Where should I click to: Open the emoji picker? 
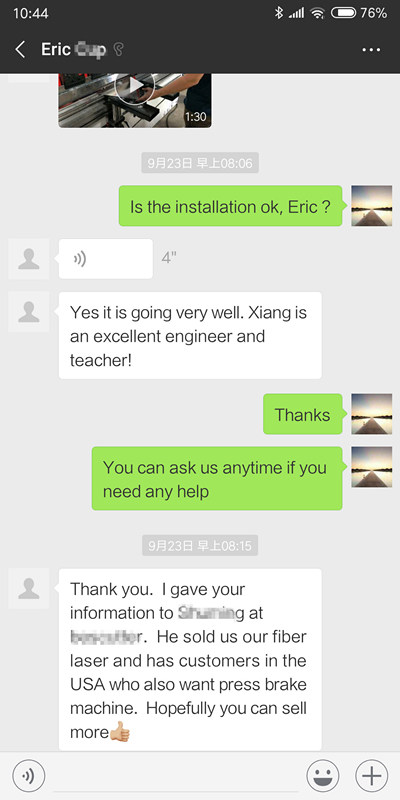point(322,776)
